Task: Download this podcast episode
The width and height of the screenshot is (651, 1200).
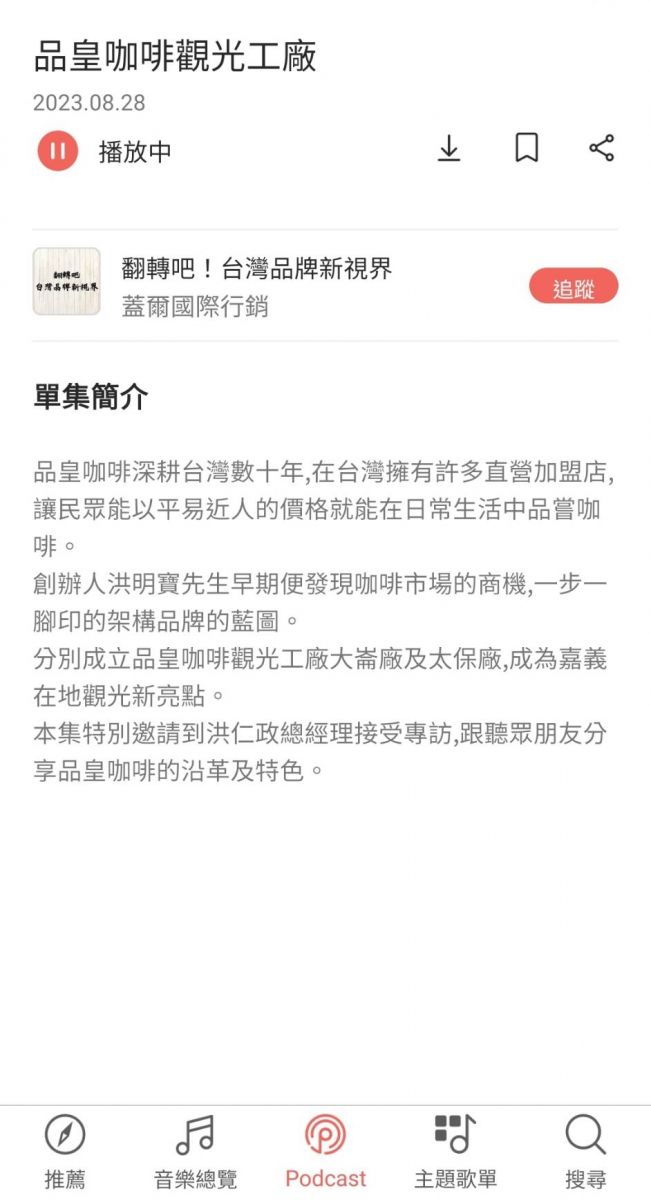Action: click(x=449, y=149)
